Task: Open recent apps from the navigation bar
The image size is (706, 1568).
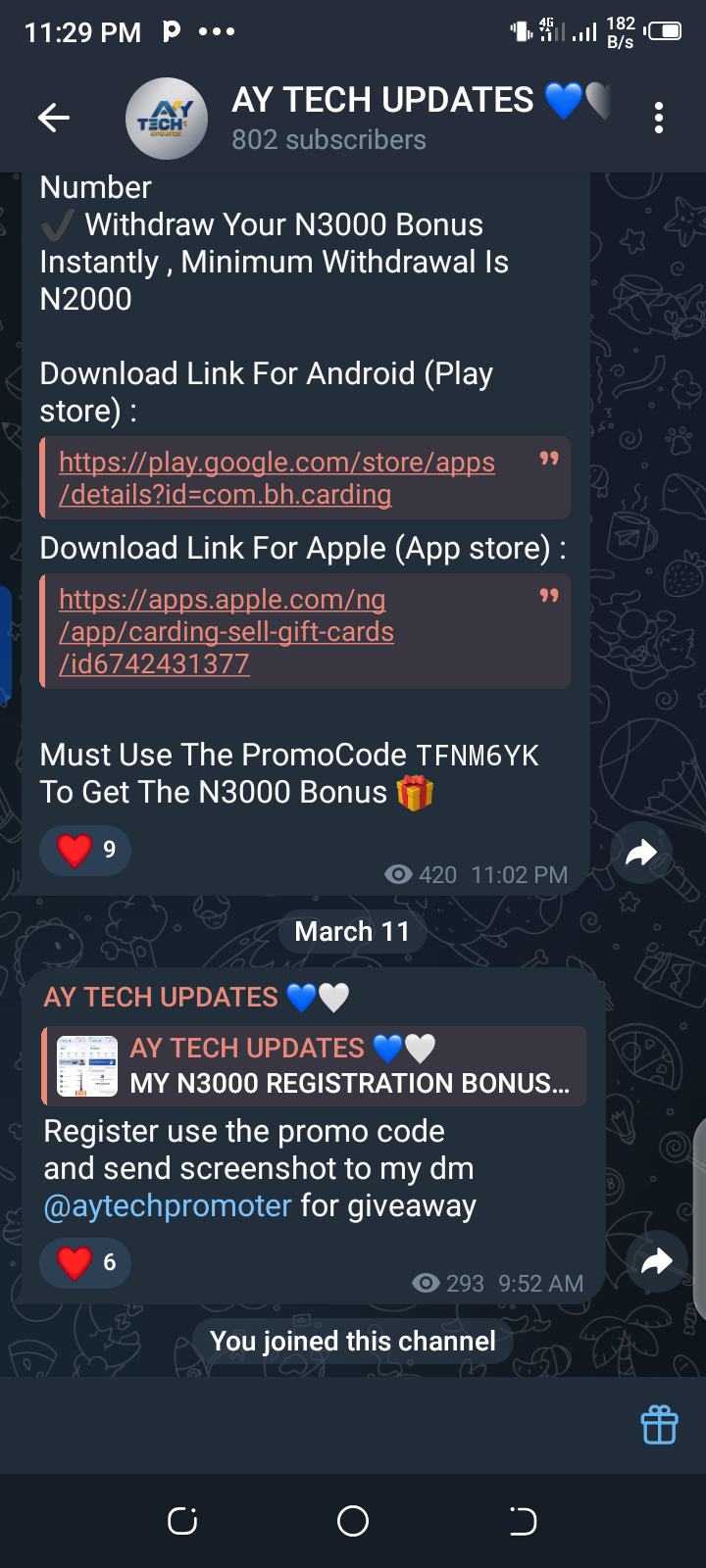Action: click(182, 1521)
